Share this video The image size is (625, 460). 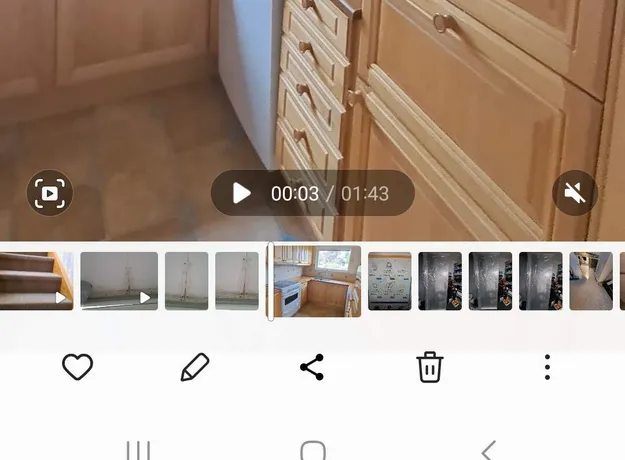click(312, 367)
